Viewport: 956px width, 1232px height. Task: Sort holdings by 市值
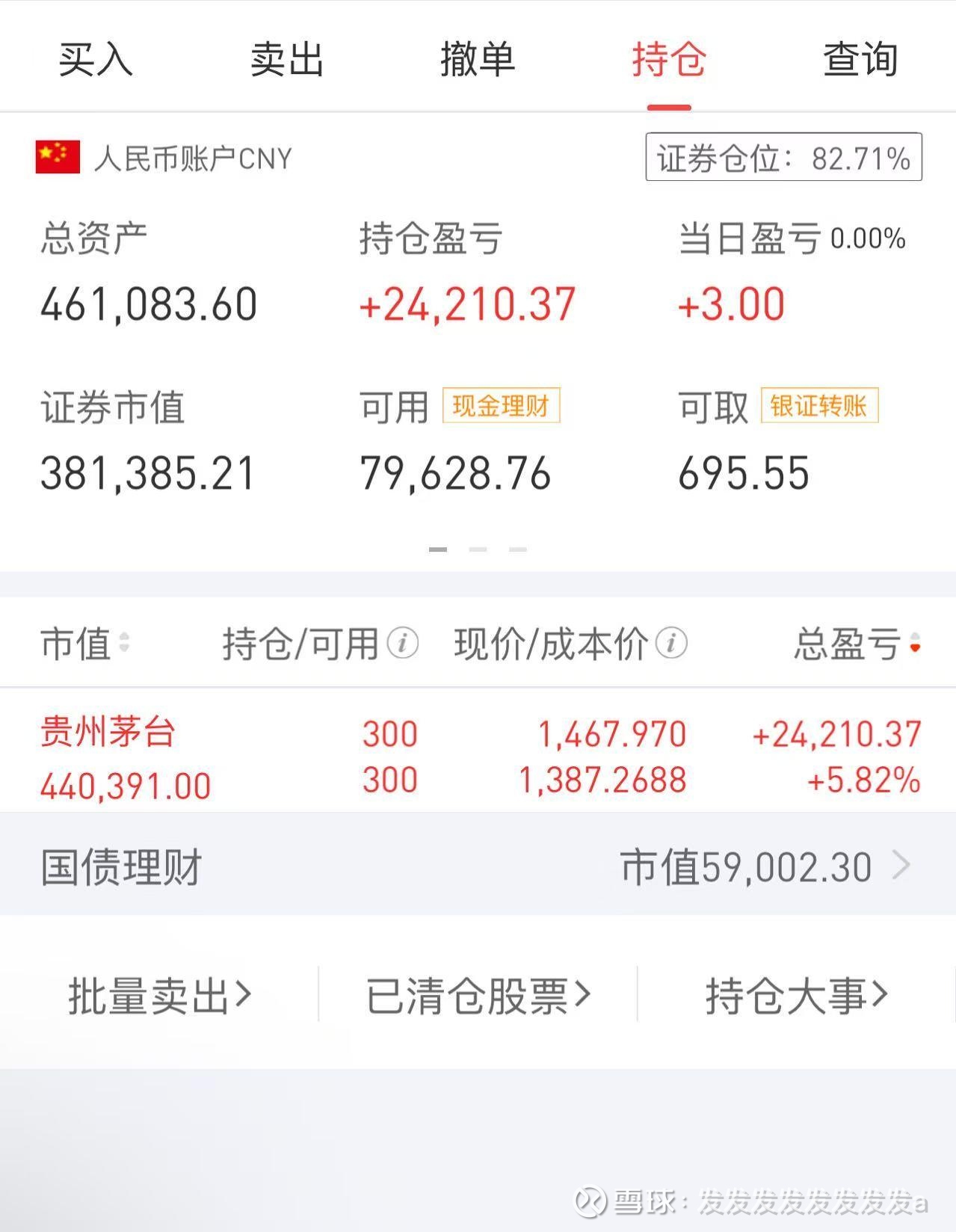[84, 643]
